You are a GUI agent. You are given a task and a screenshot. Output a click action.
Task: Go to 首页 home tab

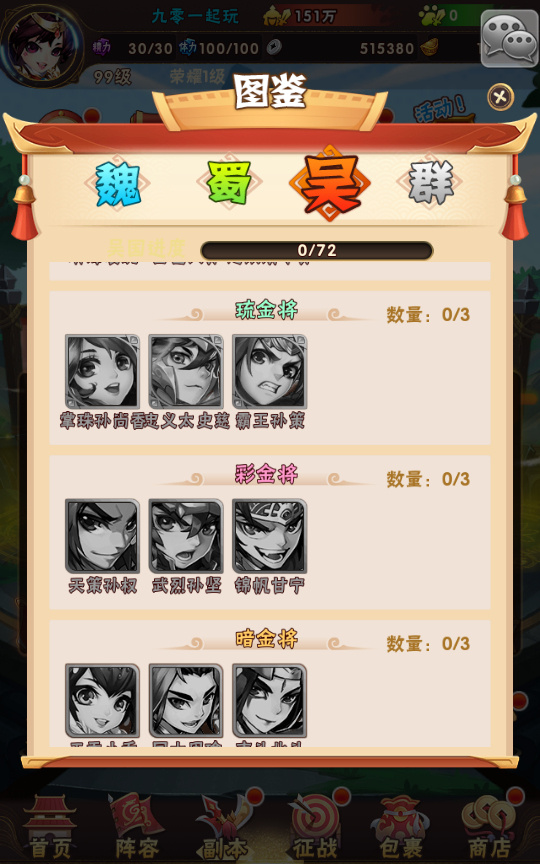point(50,827)
